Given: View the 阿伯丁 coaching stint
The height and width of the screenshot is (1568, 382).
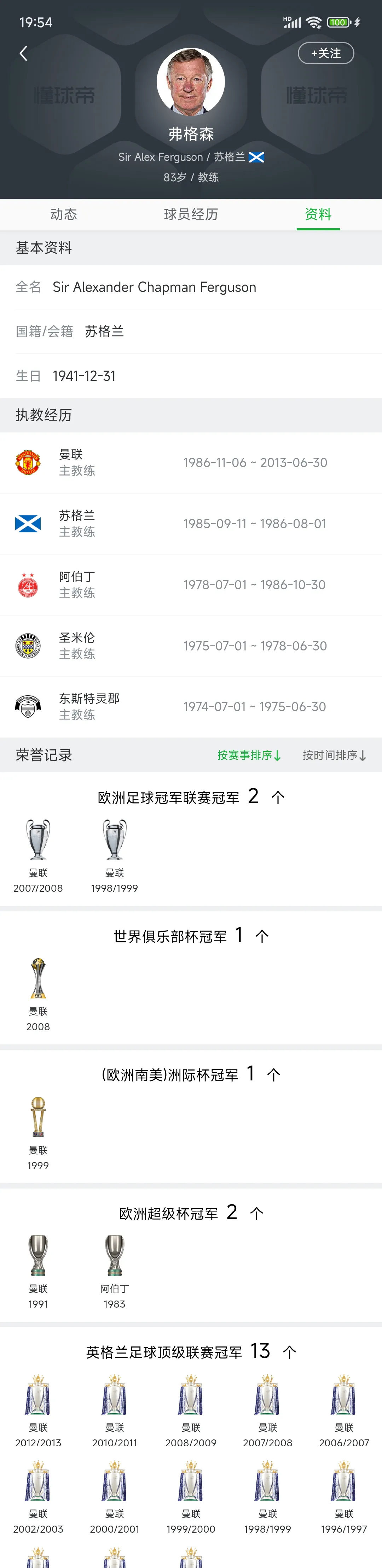Looking at the screenshot, I should coord(191,585).
